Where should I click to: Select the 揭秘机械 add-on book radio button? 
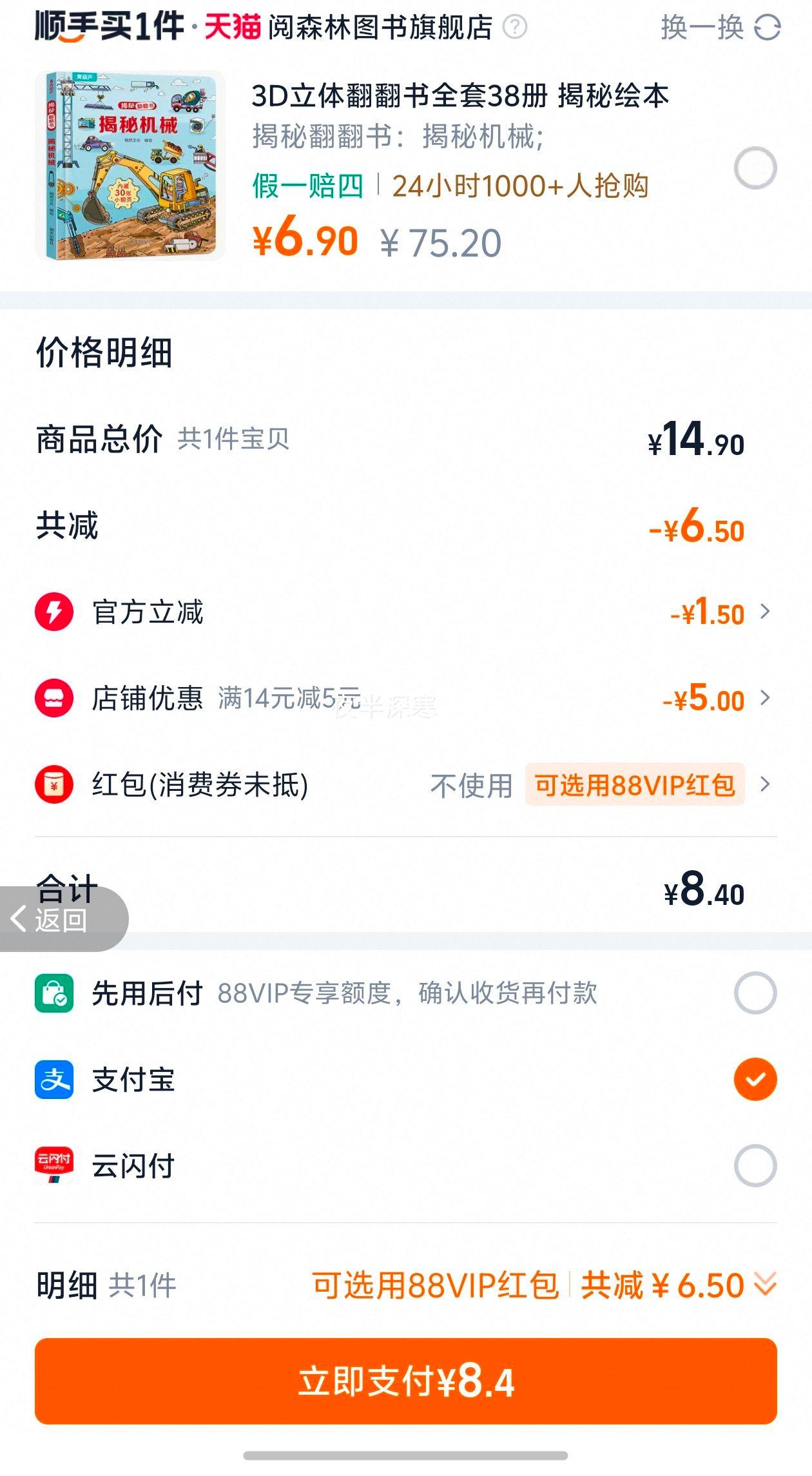click(x=755, y=168)
